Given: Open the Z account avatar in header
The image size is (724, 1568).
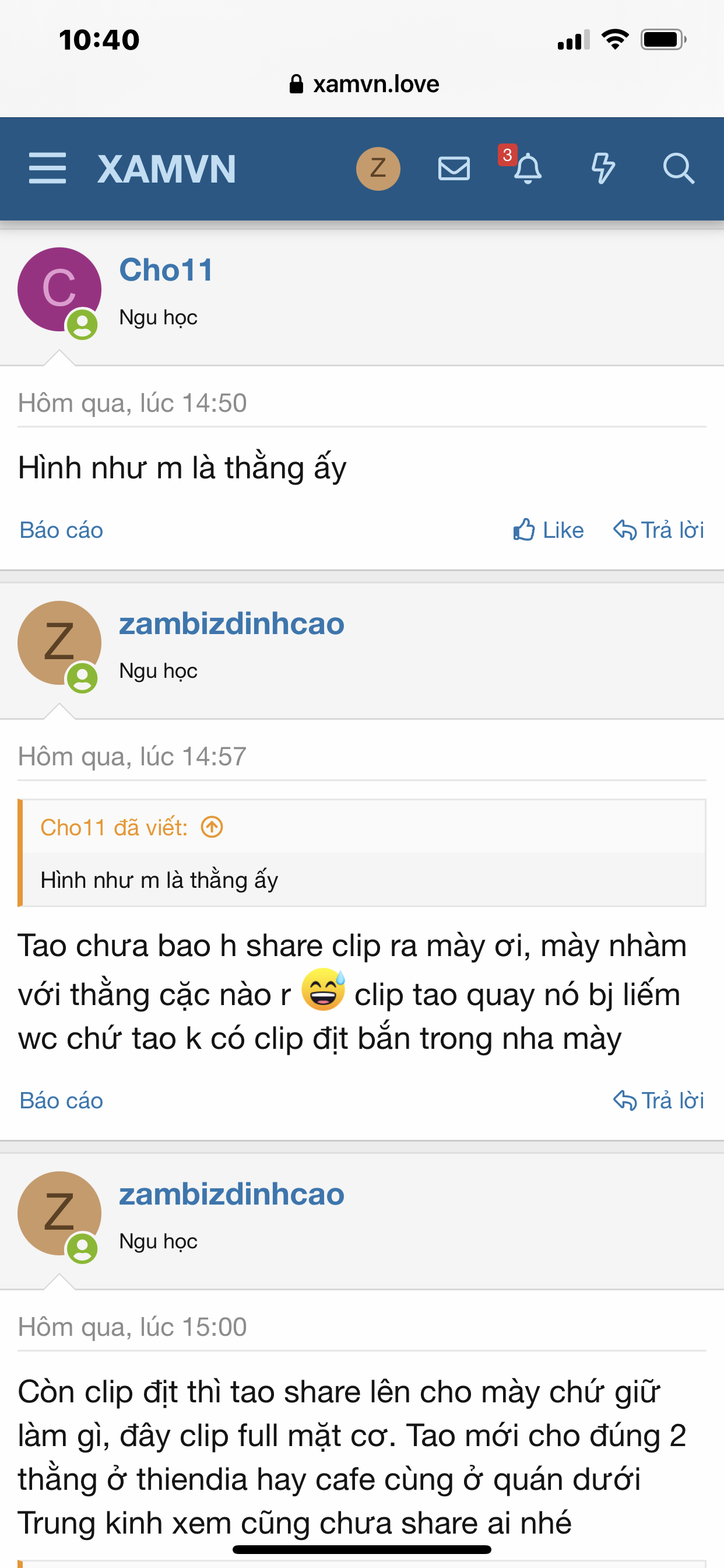Looking at the screenshot, I should pyautogui.click(x=378, y=169).
